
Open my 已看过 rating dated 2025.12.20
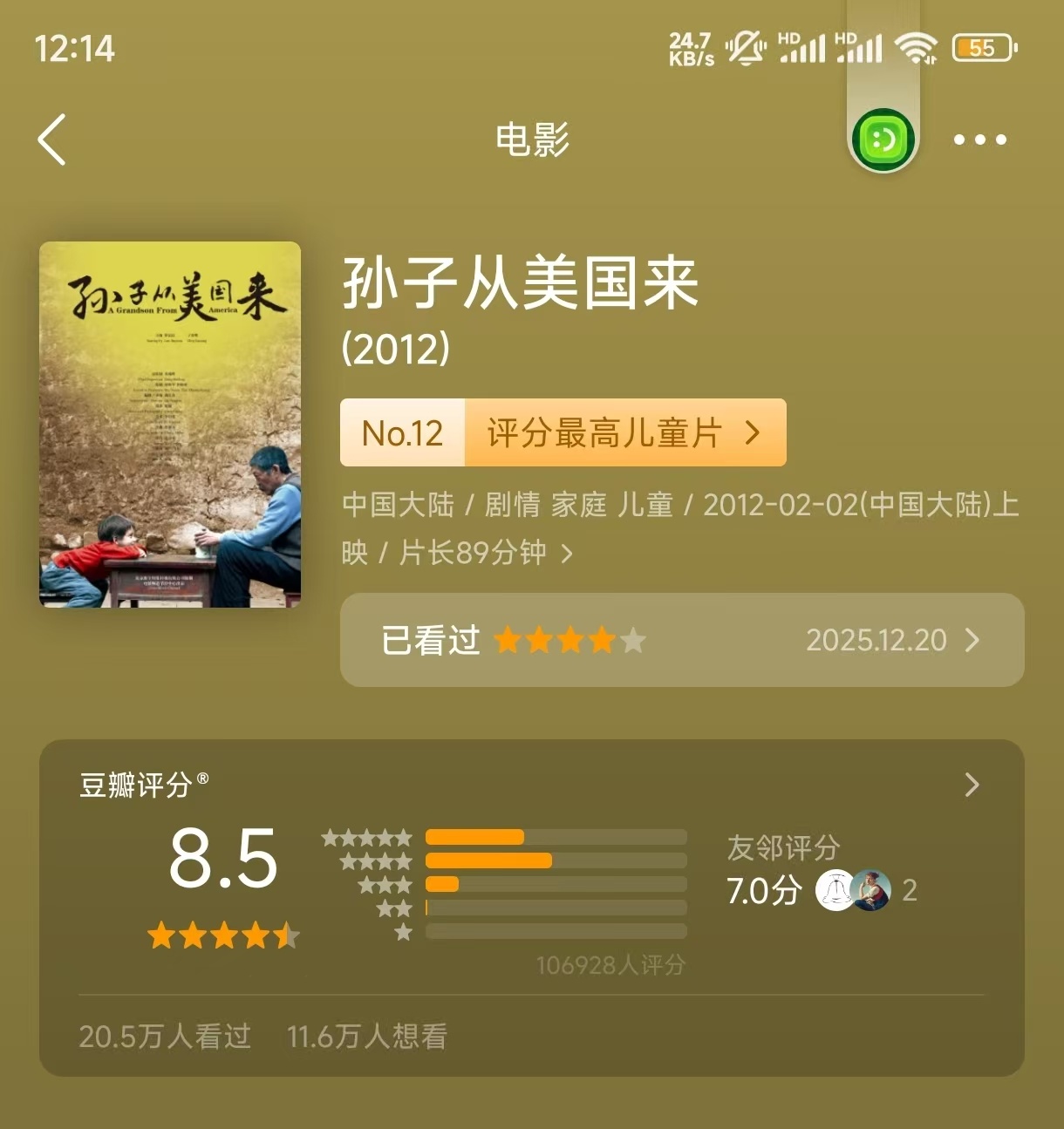point(681,640)
